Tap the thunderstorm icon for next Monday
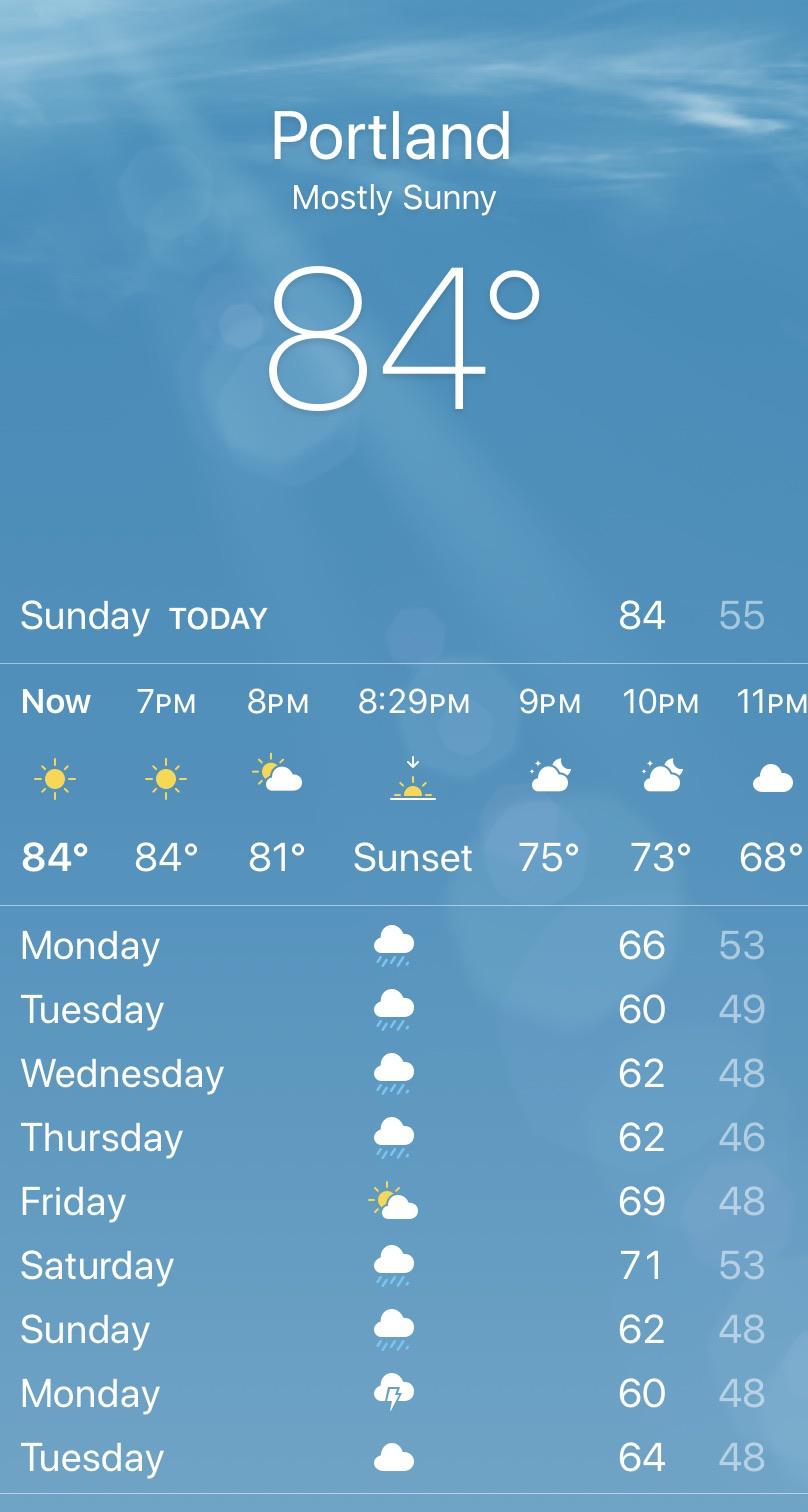The width and height of the screenshot is (808, 1512). coord(393,1392)
